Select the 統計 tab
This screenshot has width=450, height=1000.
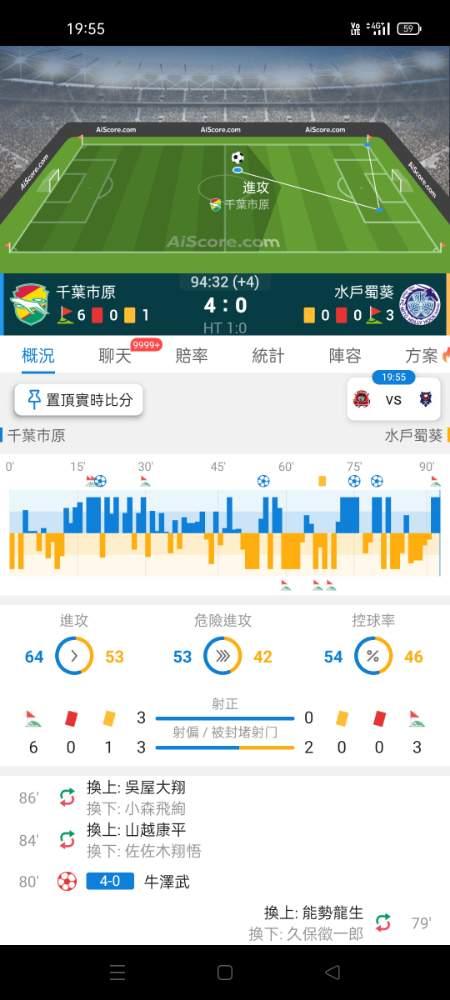point(268,356)
